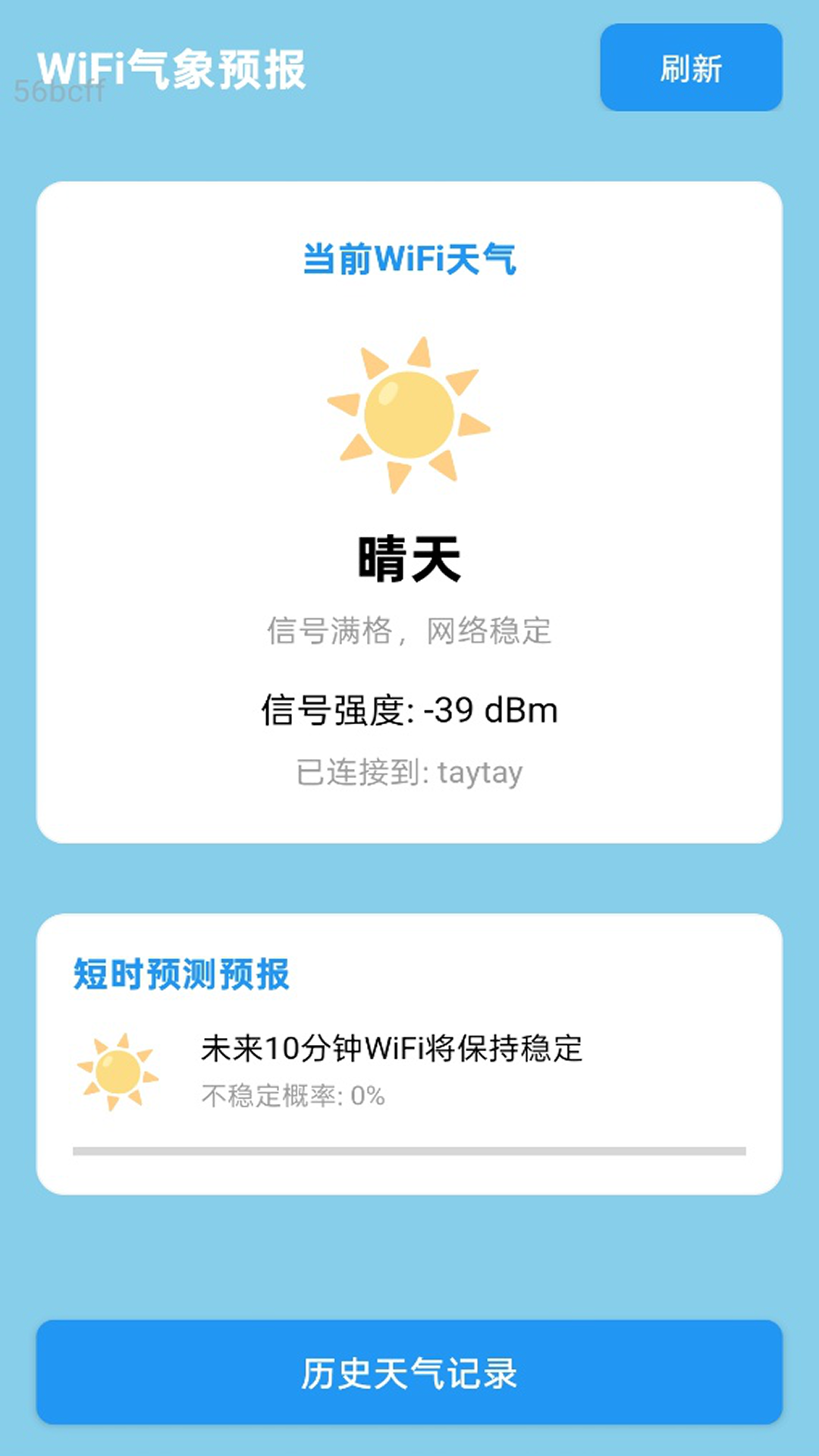Tap the 刷新 refresh button
Screen dimensions: 819x1456
(690, 68)
